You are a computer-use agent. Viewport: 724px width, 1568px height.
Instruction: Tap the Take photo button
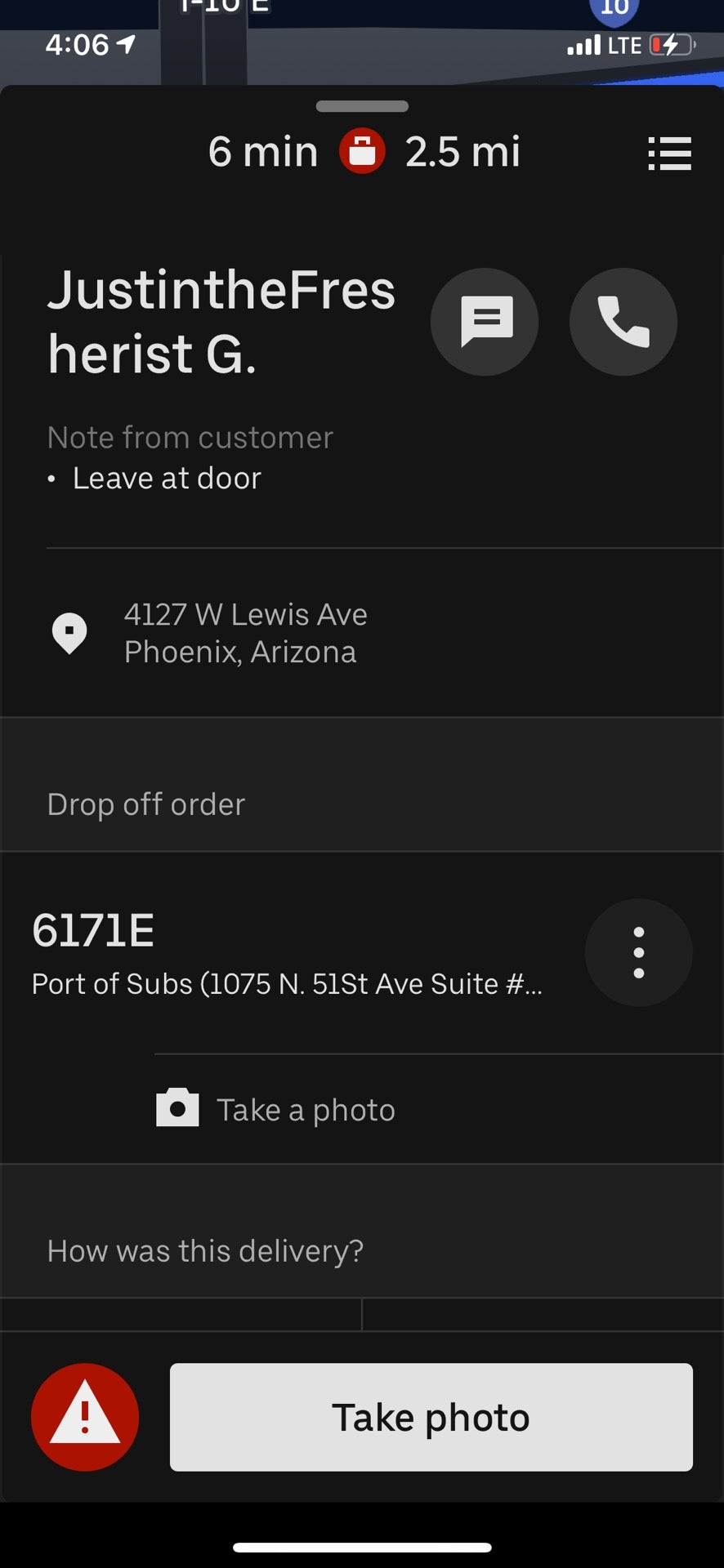431,1417
